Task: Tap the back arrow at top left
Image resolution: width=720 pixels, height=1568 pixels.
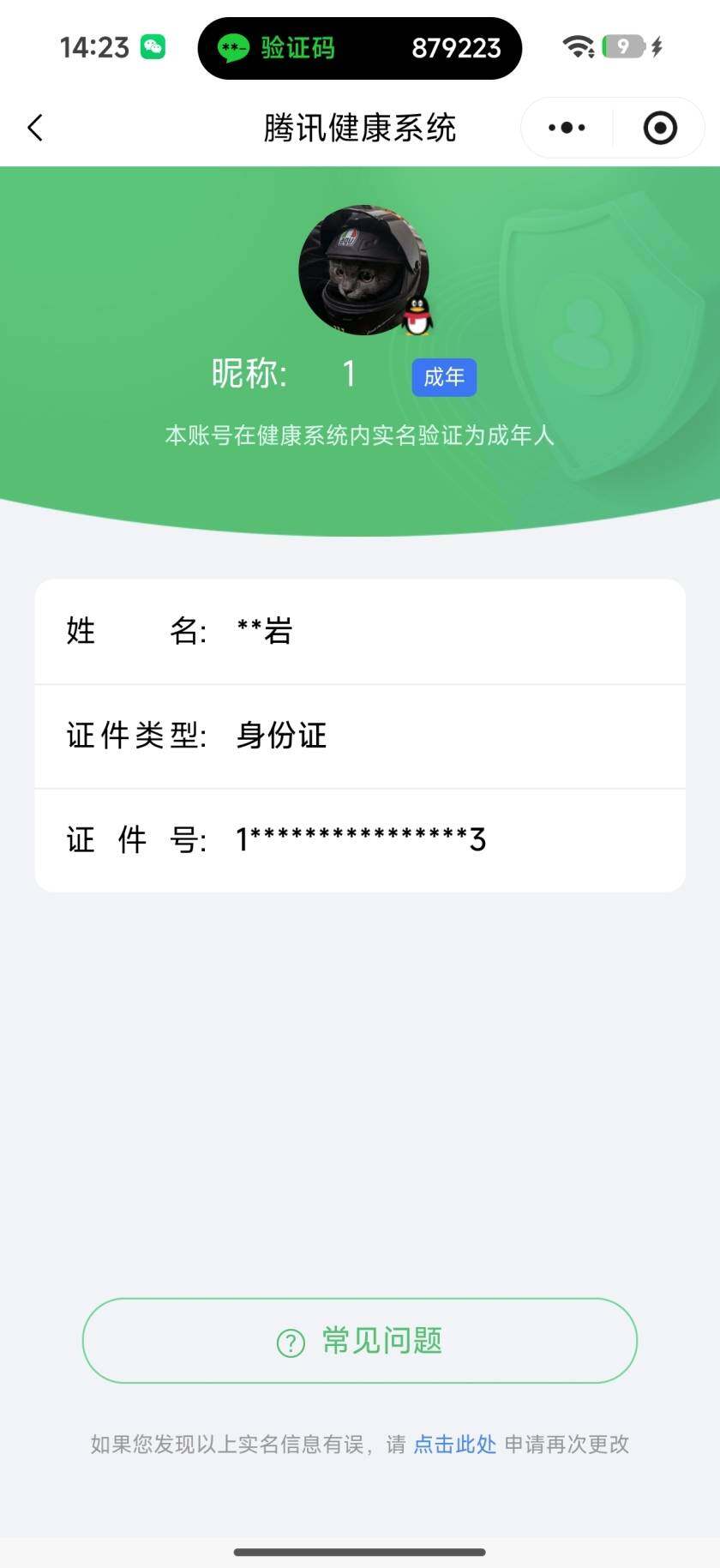Action: pos(34,127)
